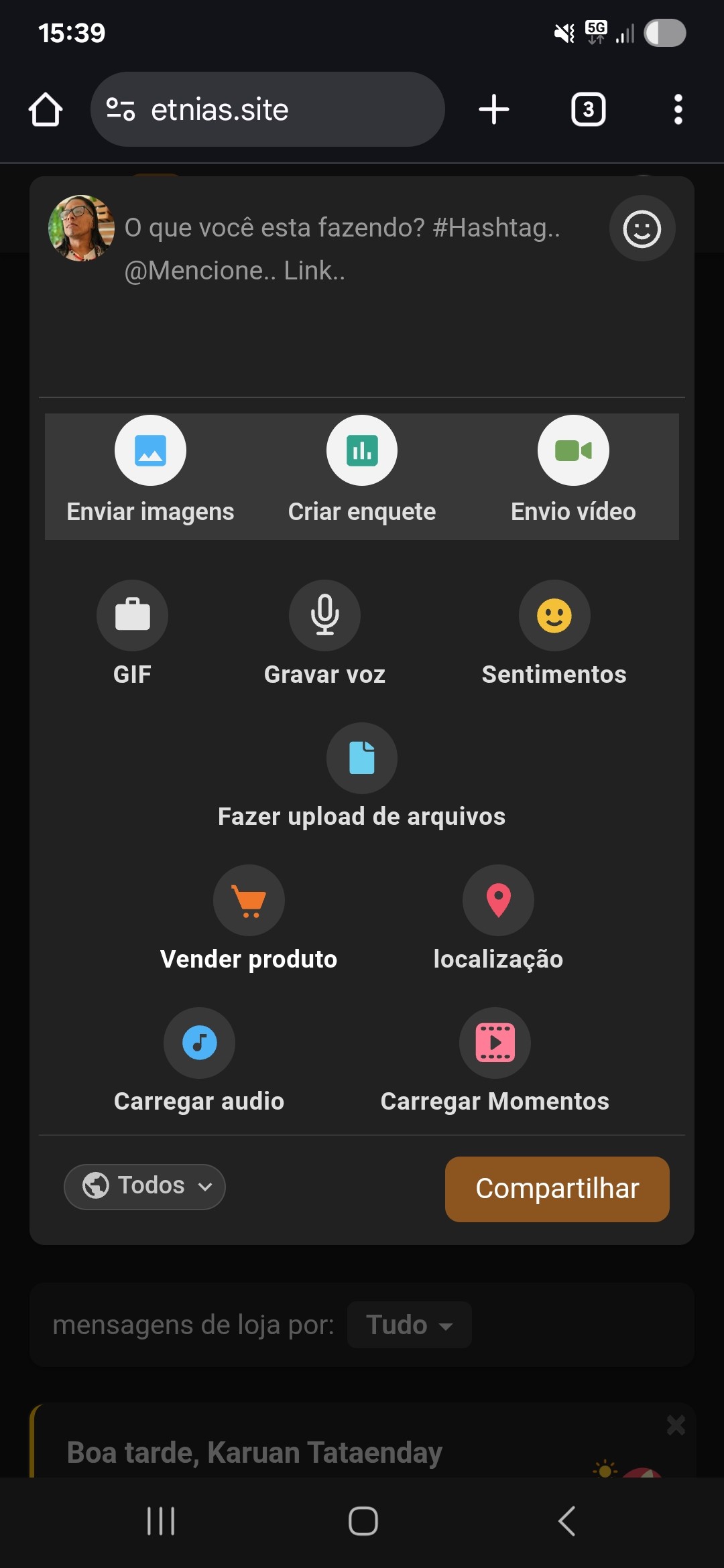Open the browser tab switcher
This screenshot has width=724, height=1568.
(588, 109)
